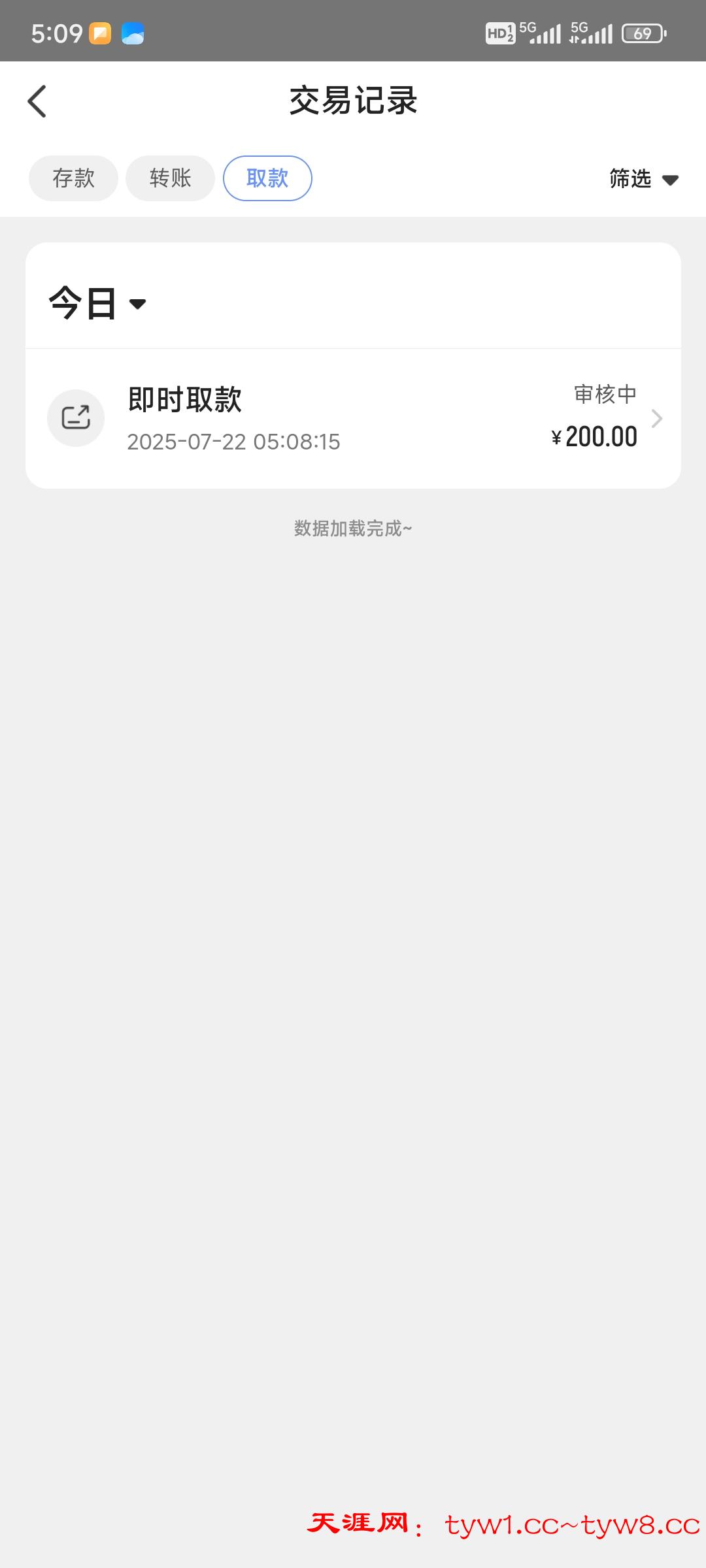706x1568 pixels.
Task: Go back from 交易记录 page
Action: click(x=37, y=101)
